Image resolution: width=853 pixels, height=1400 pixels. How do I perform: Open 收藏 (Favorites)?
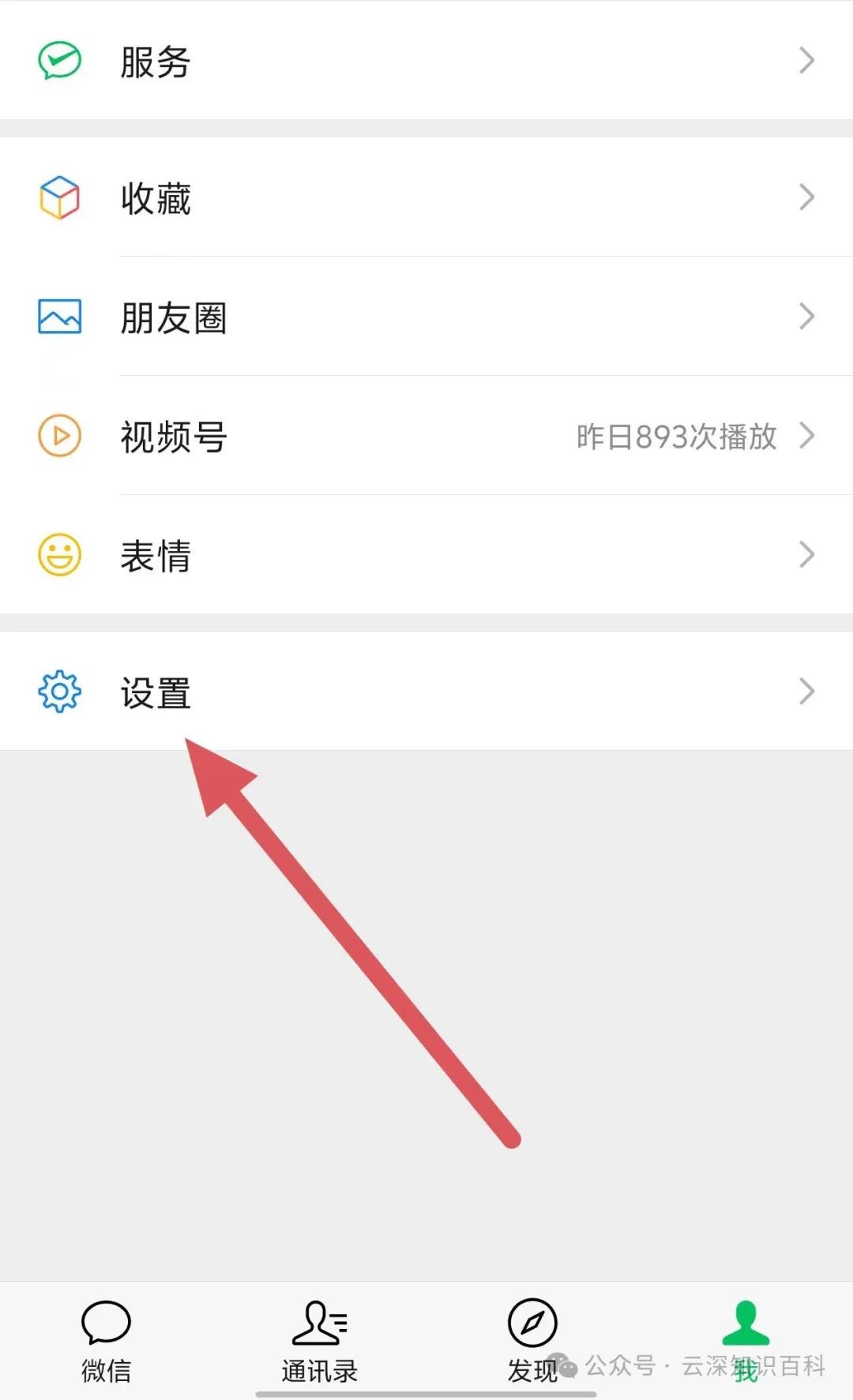point(426,197)
